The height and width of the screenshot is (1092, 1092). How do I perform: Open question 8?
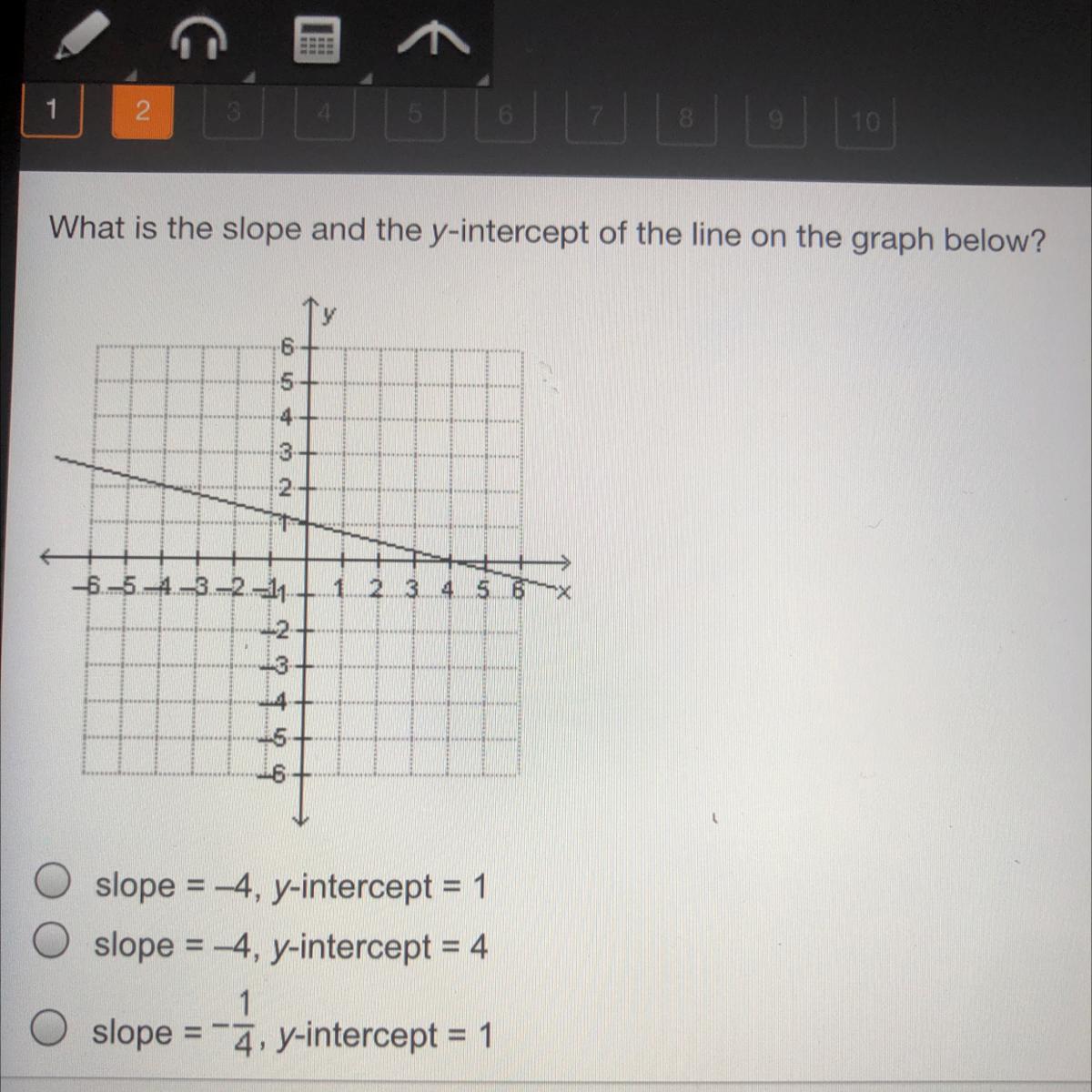(x=685, y=119)
